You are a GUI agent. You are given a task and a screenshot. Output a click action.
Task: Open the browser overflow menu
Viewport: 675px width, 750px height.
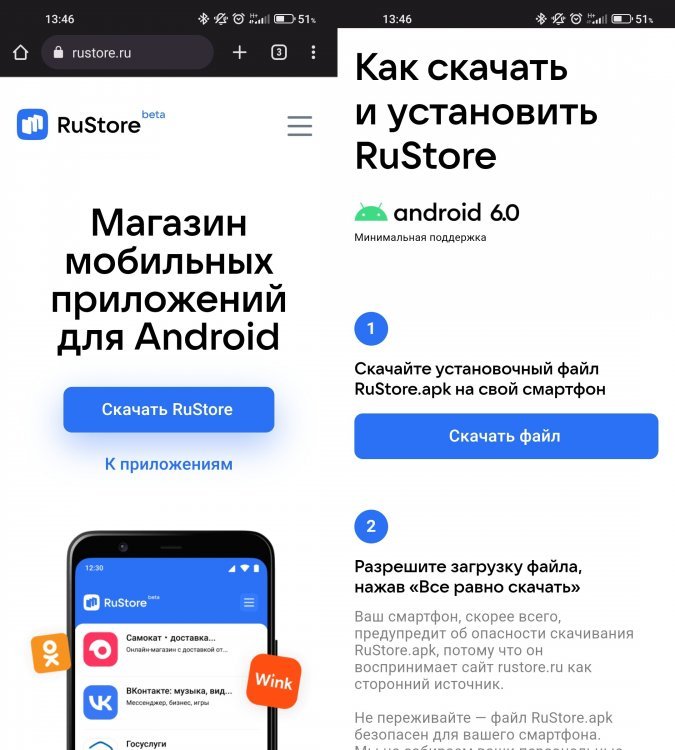click(x=313, y=53)
